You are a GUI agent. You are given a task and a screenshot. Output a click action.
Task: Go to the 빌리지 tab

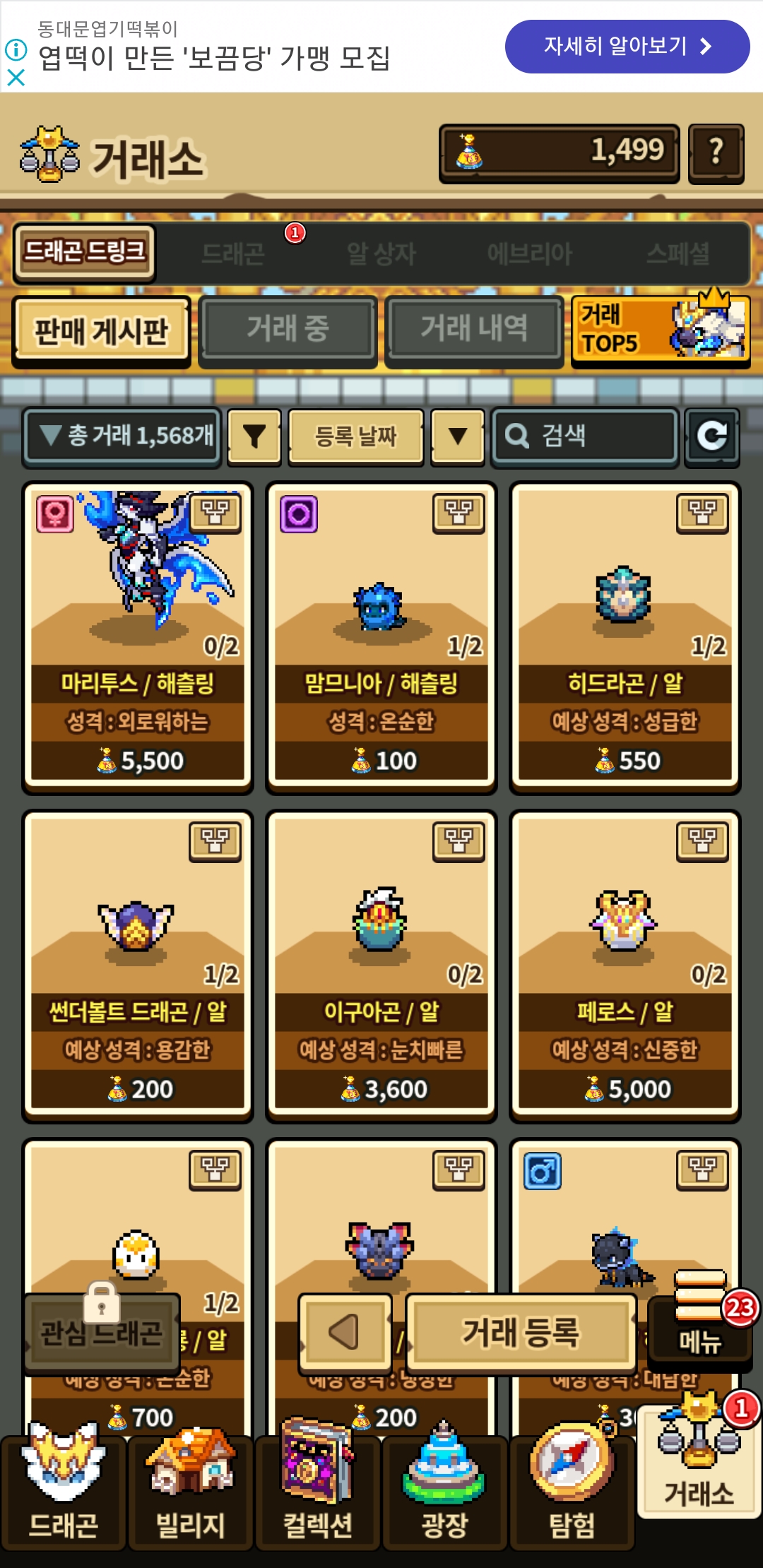pos(191,1490)
